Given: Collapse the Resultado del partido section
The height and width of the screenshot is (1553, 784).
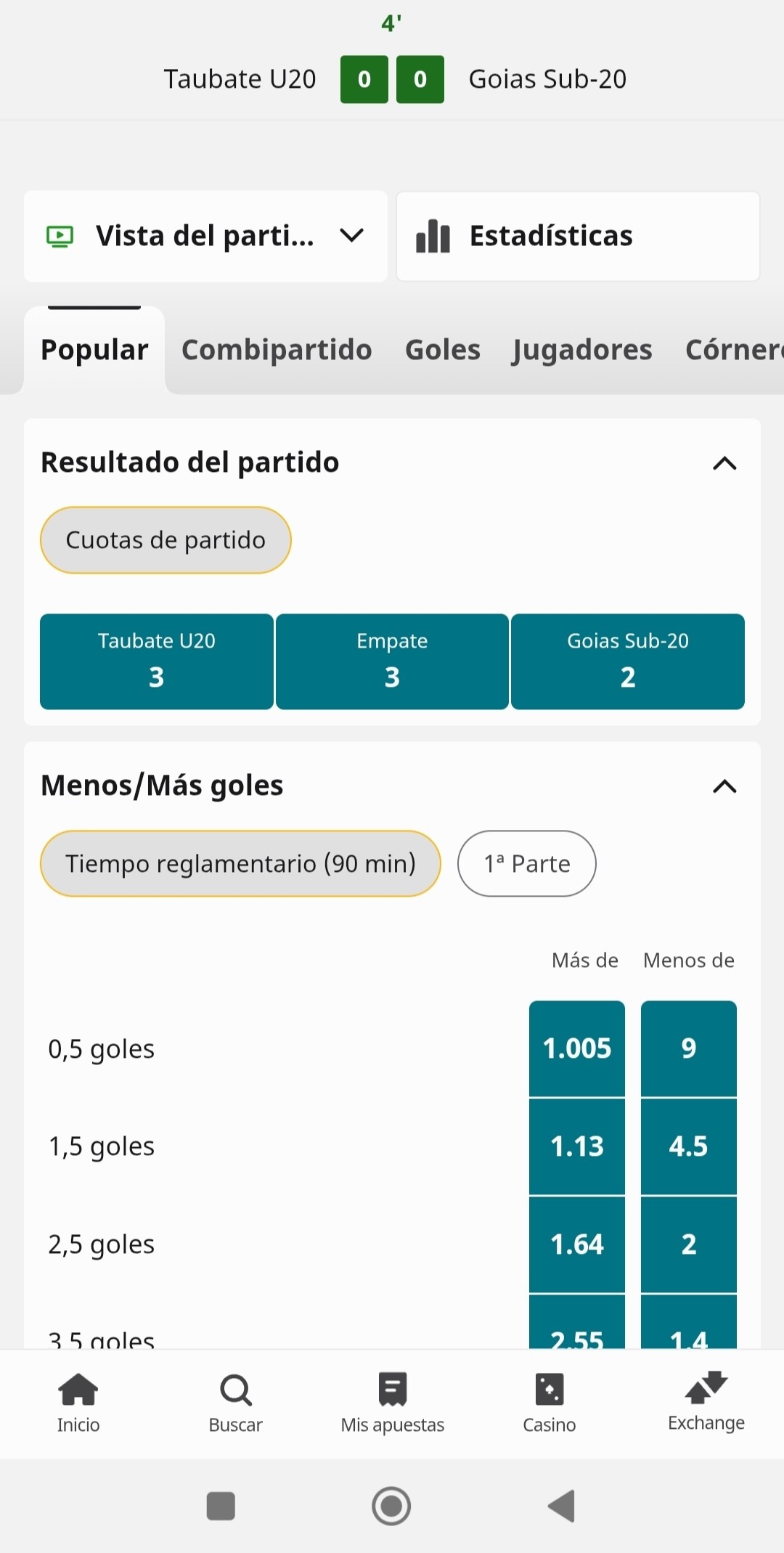Looking at the screenshot, I should click(724, 463).
